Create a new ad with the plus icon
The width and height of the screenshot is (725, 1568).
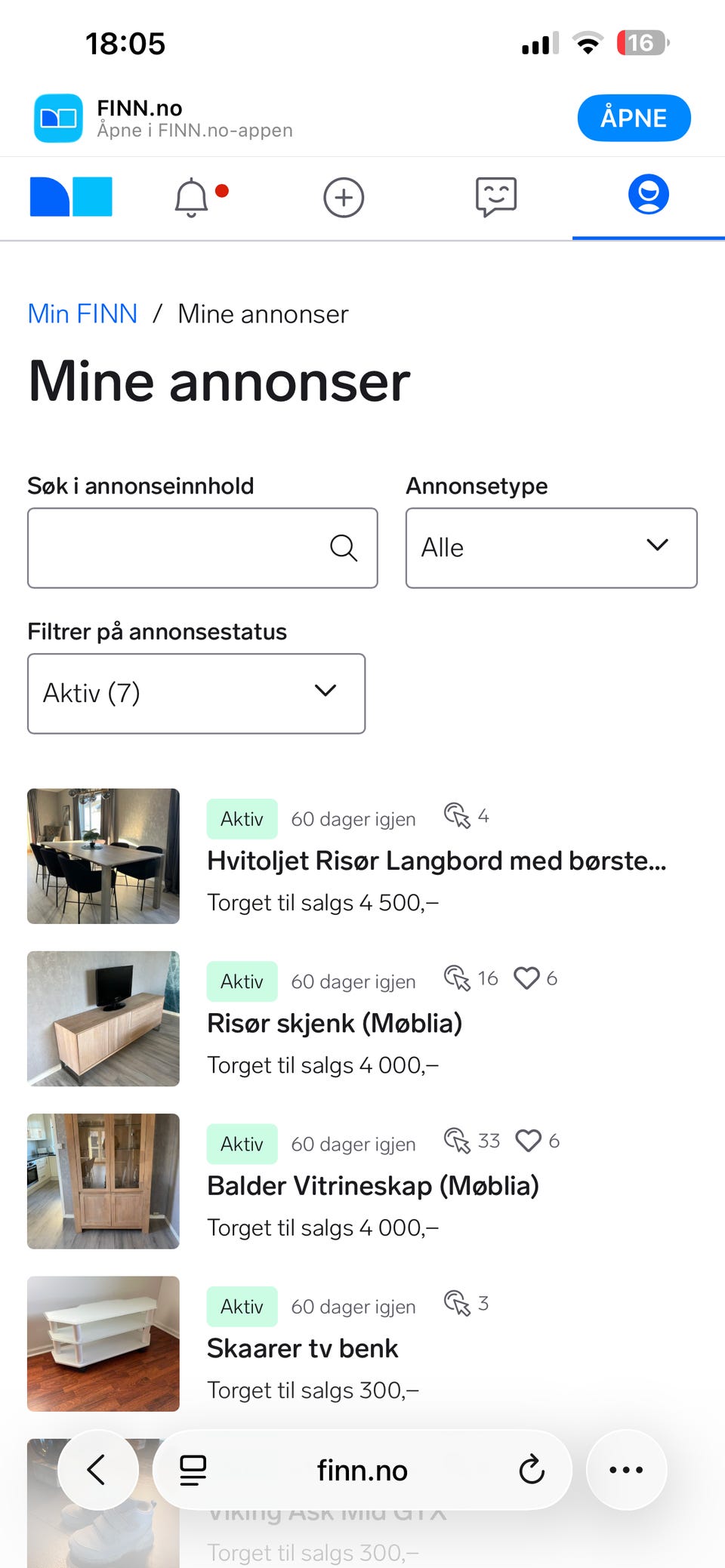pyautogui.click(x=344, y=197)
